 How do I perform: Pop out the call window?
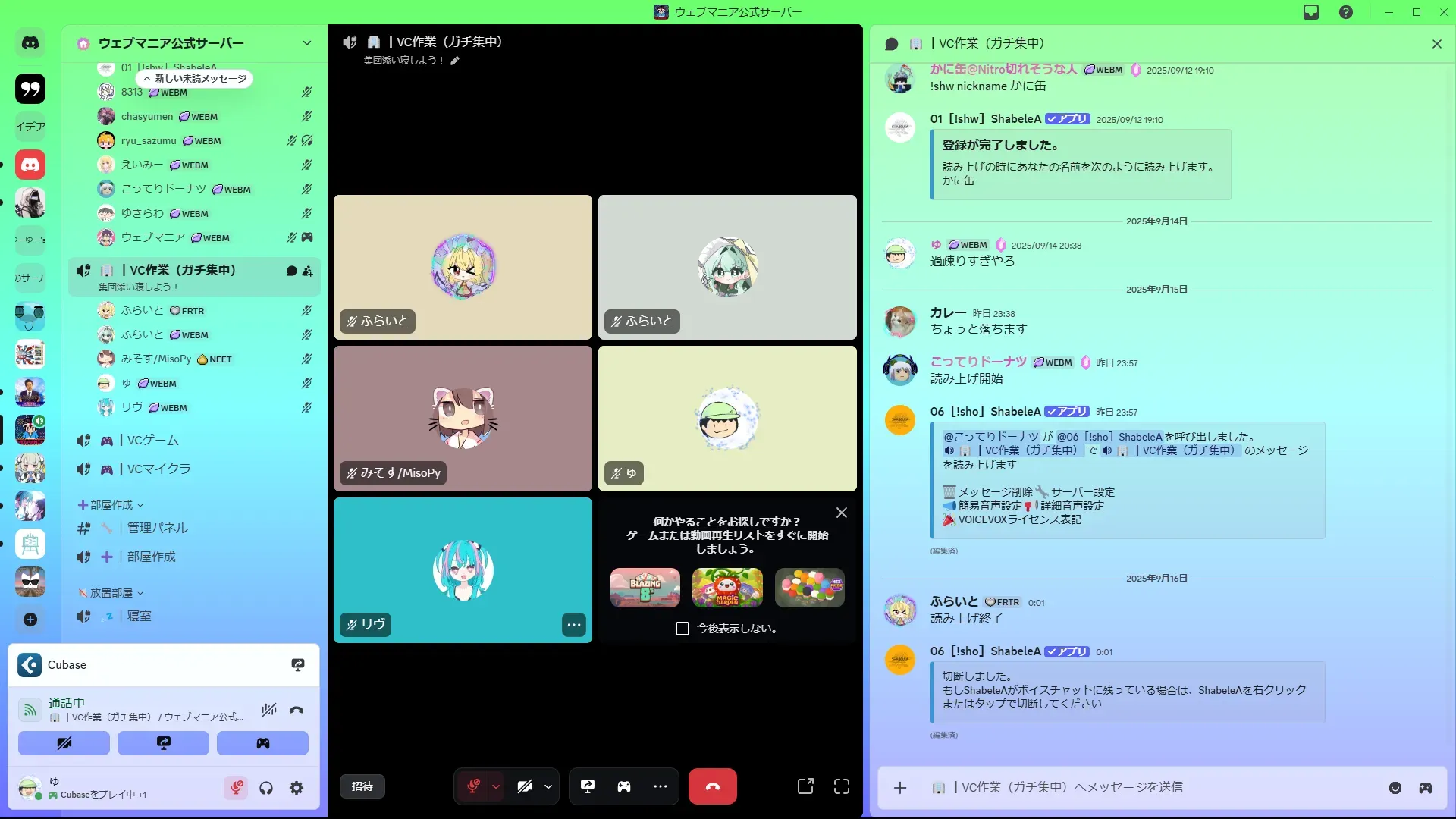tap(805, 786)
